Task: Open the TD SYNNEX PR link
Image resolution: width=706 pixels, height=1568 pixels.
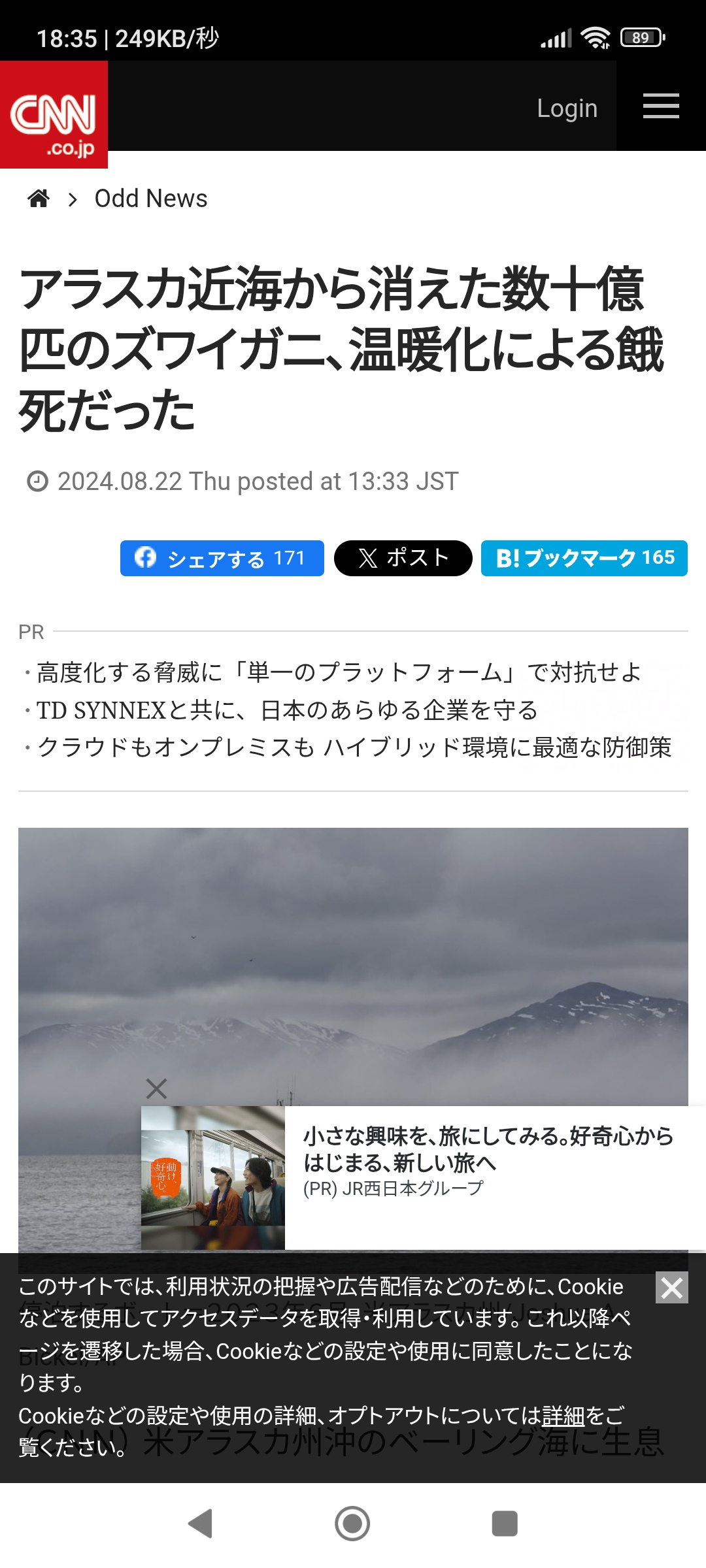Action: (x=286, y=710)
